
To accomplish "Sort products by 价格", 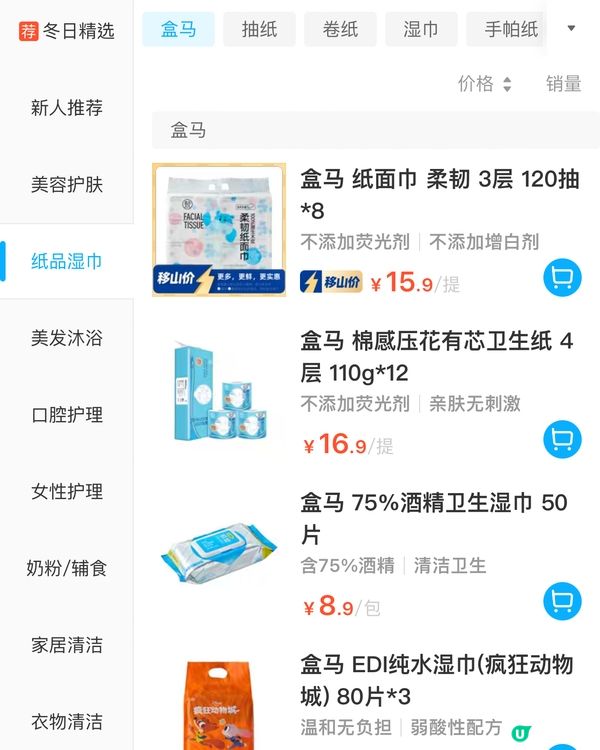I will click(x=484, y=84).
